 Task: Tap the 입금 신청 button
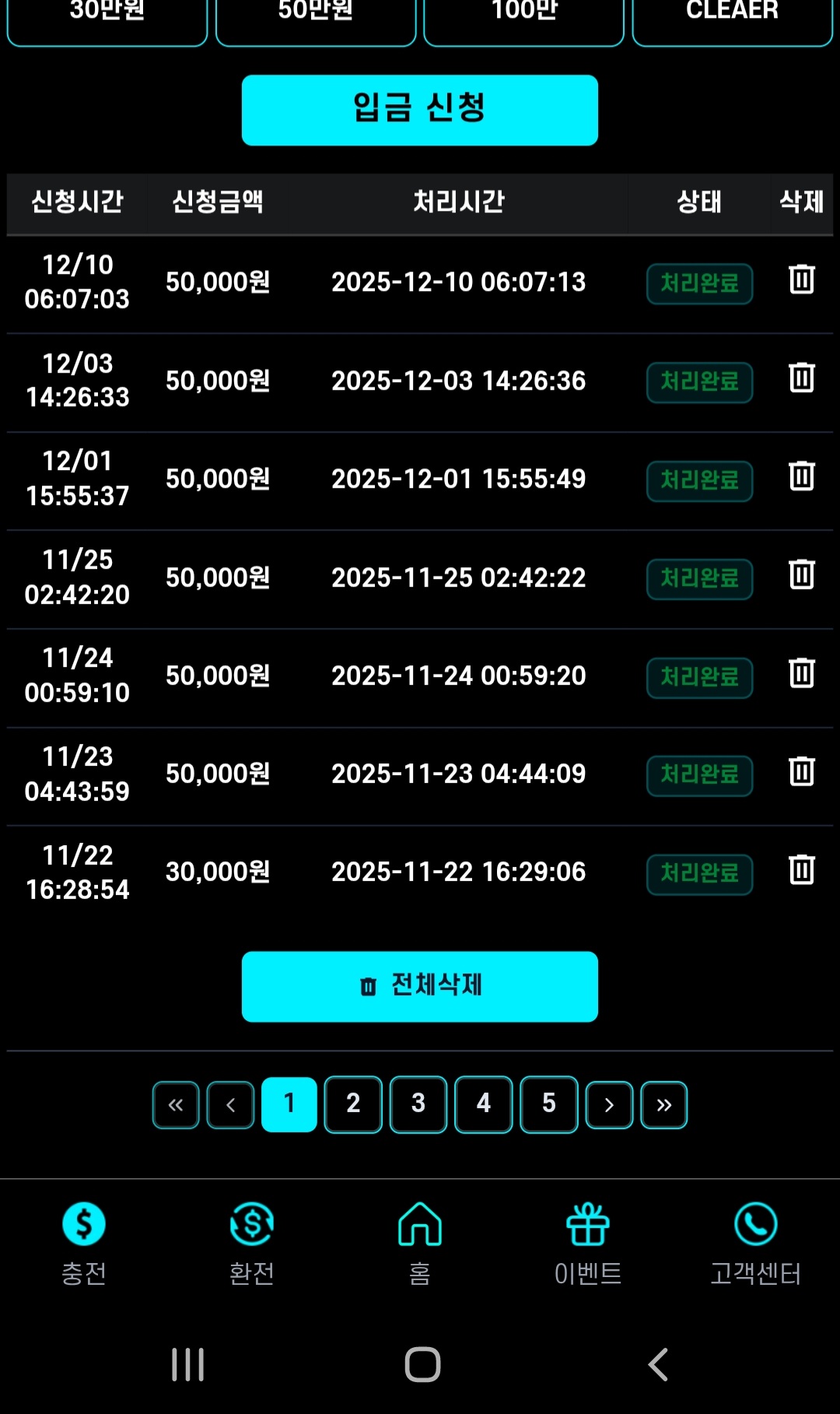419,110
